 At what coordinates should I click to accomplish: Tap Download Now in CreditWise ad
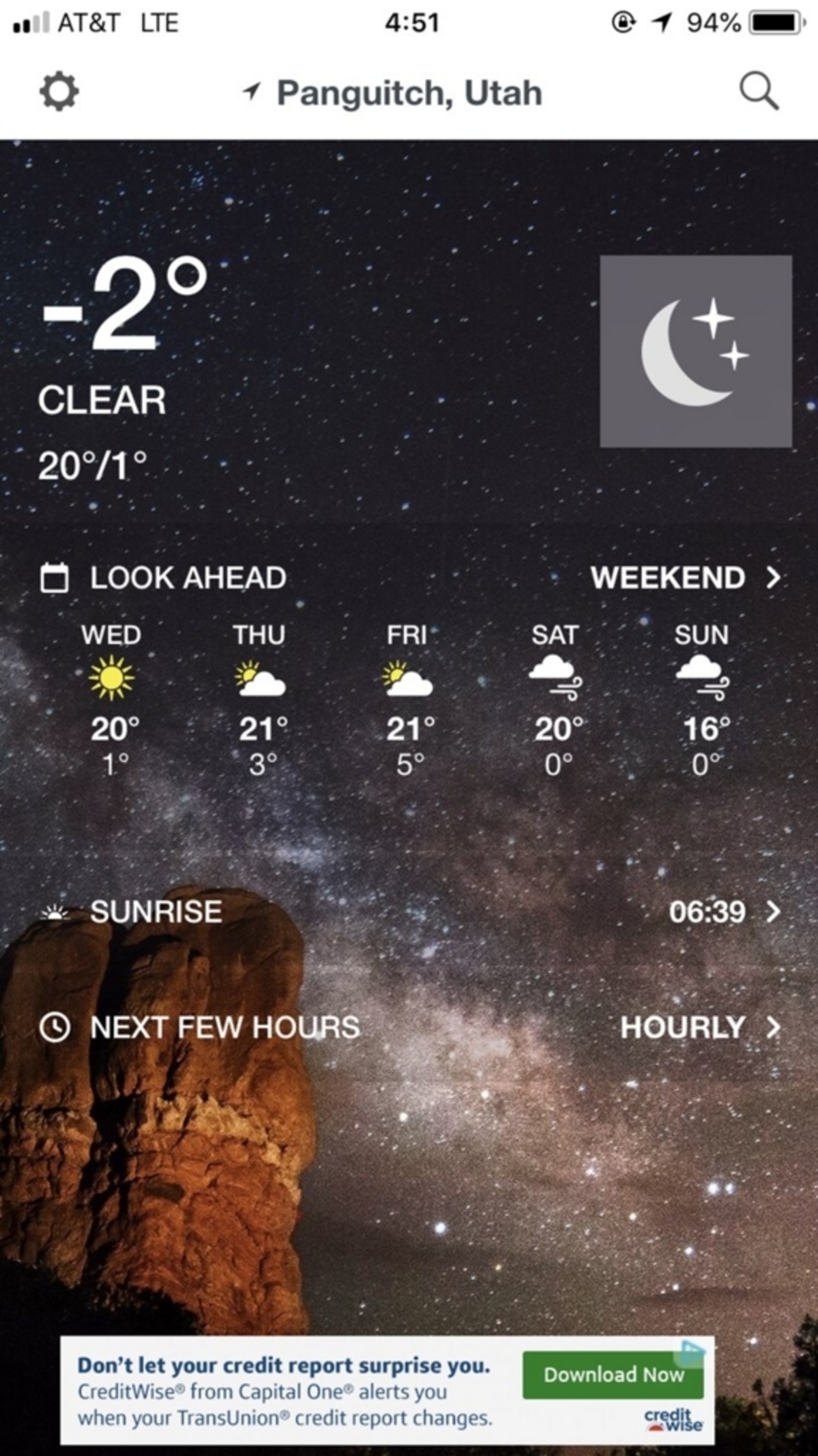pyautogui.click(x=613, y=1375)
